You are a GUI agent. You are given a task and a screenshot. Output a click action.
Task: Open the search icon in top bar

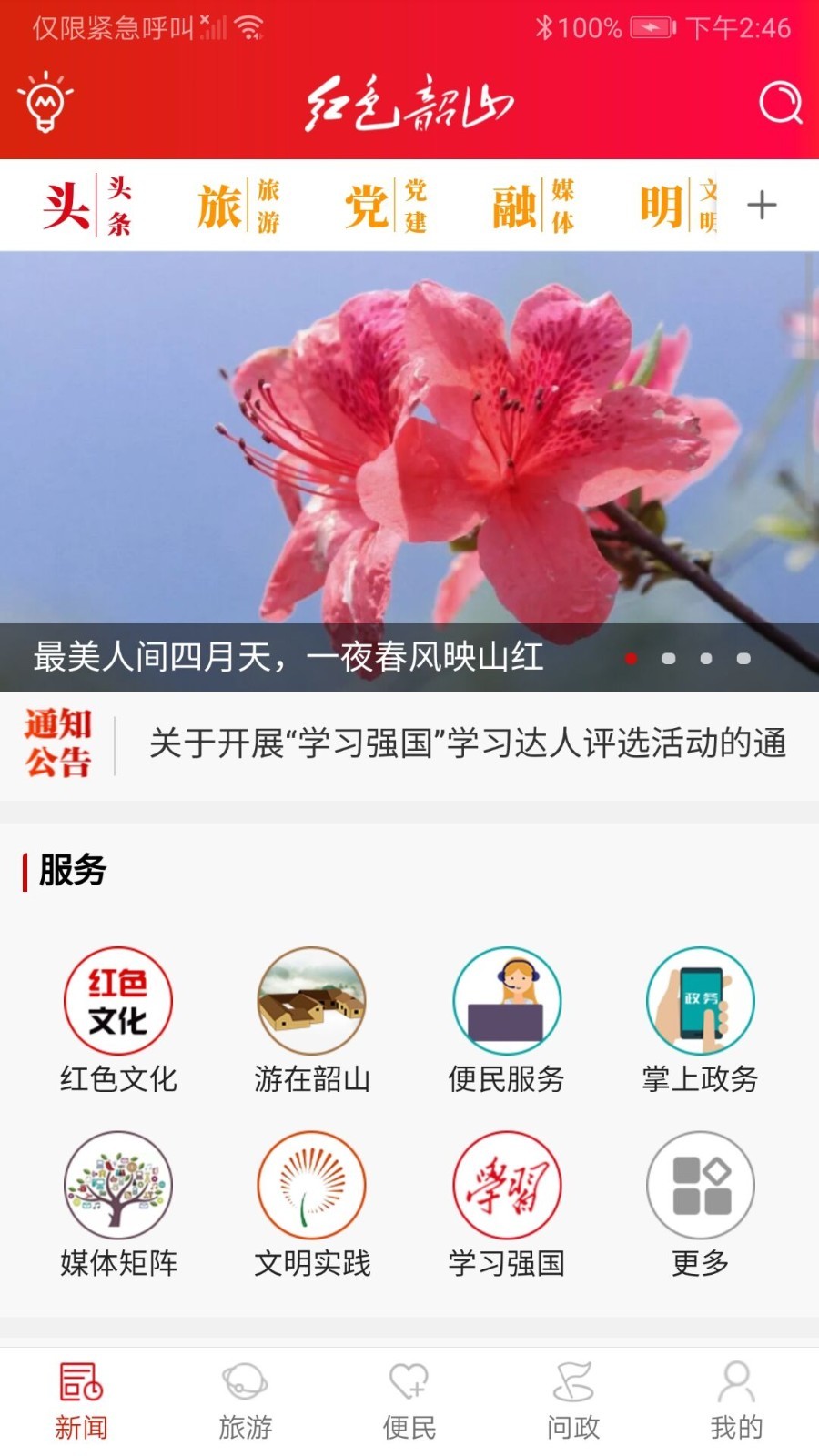coord(778,104)
